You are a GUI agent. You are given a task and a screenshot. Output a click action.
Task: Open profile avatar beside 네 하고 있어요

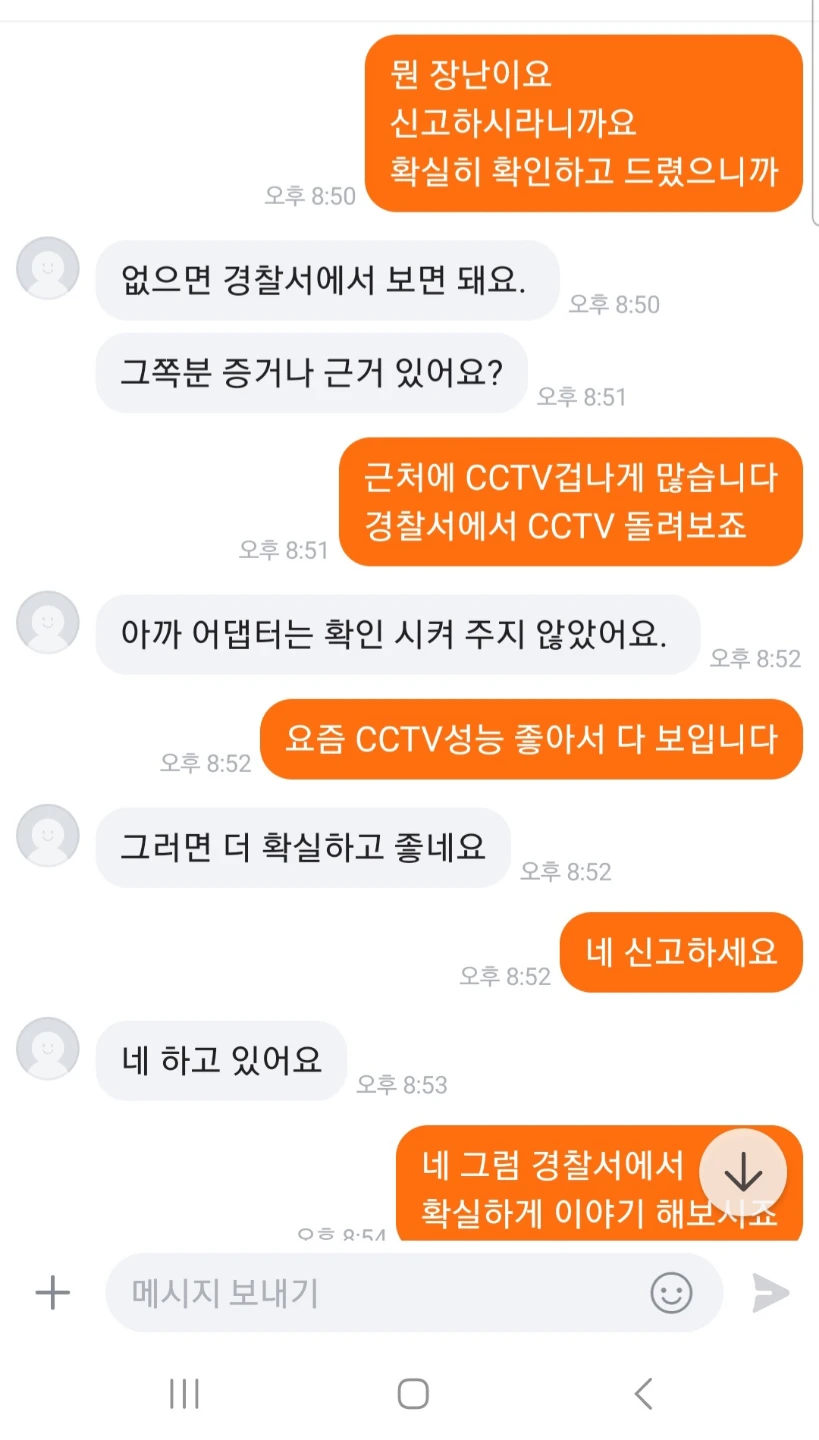pos(48,1048)
